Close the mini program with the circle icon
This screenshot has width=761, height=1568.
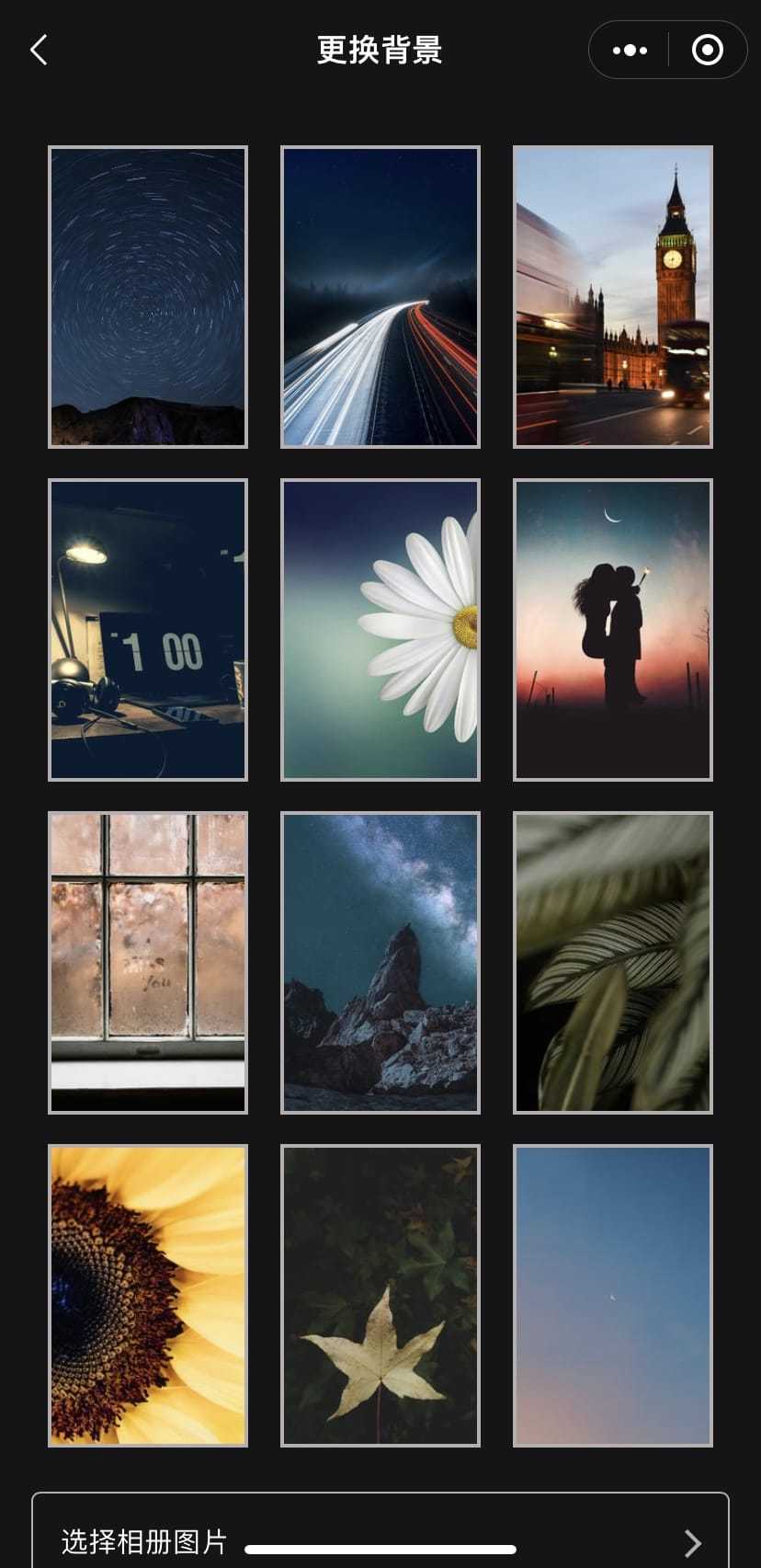pos(707,50)
